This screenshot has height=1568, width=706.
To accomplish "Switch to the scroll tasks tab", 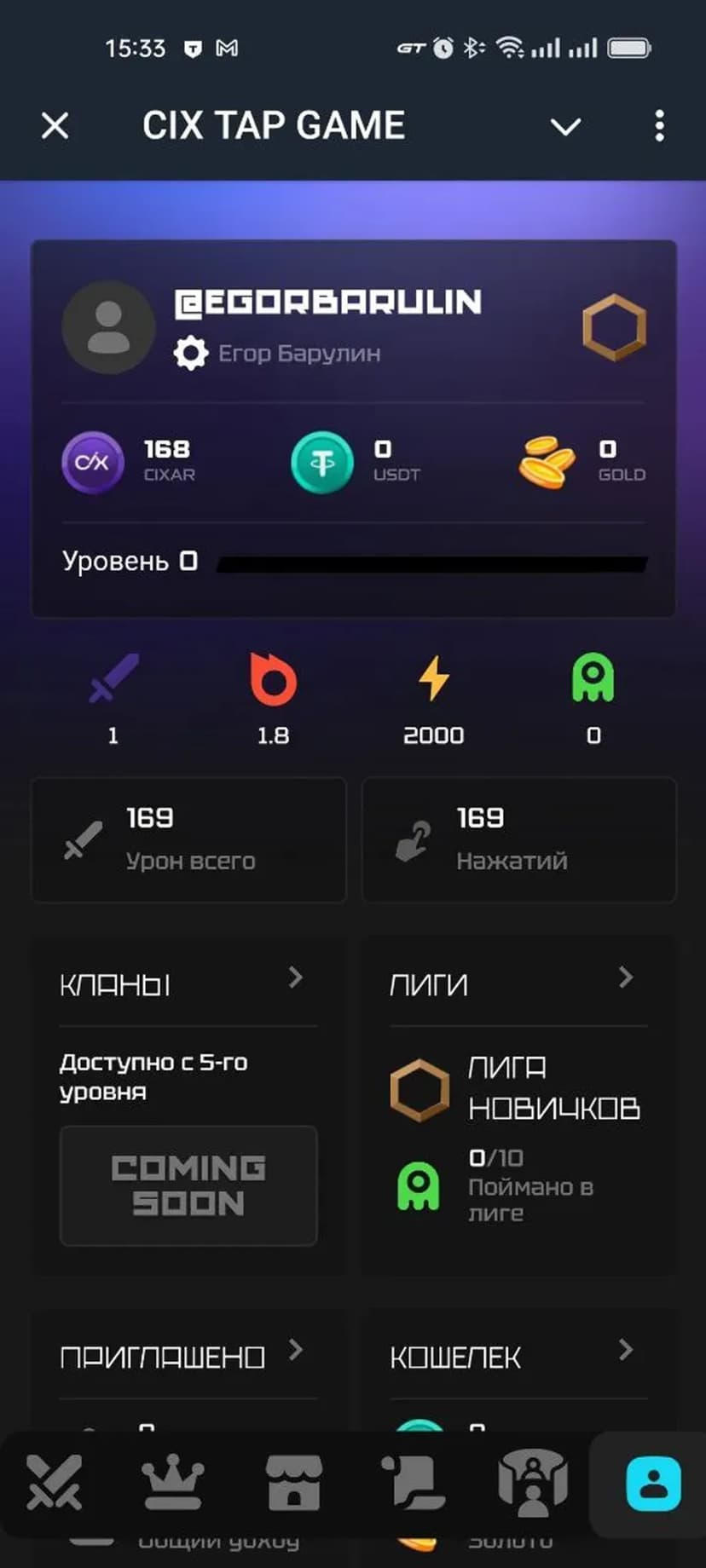I will 414,1483.
